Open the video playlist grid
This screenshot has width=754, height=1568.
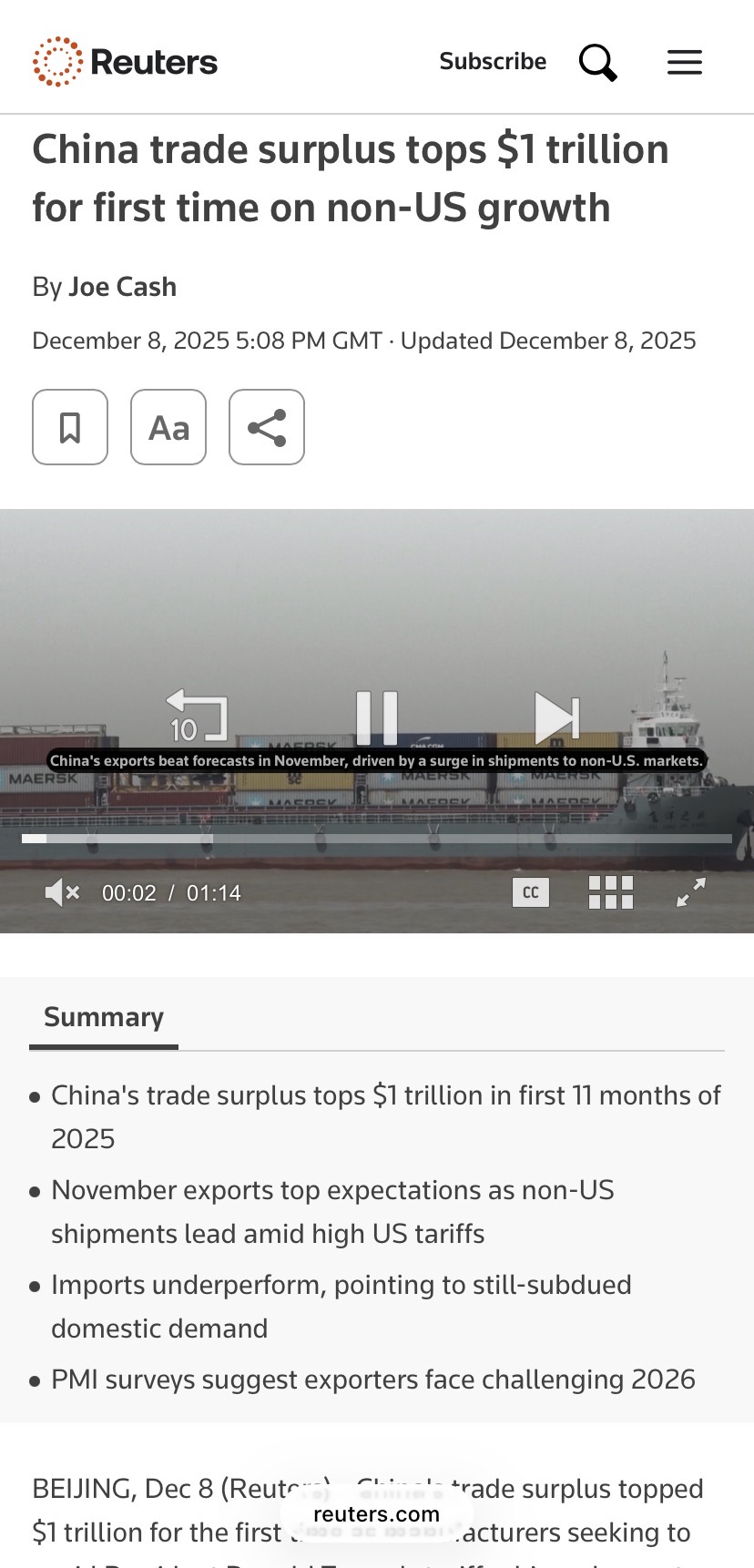[611, 893]
